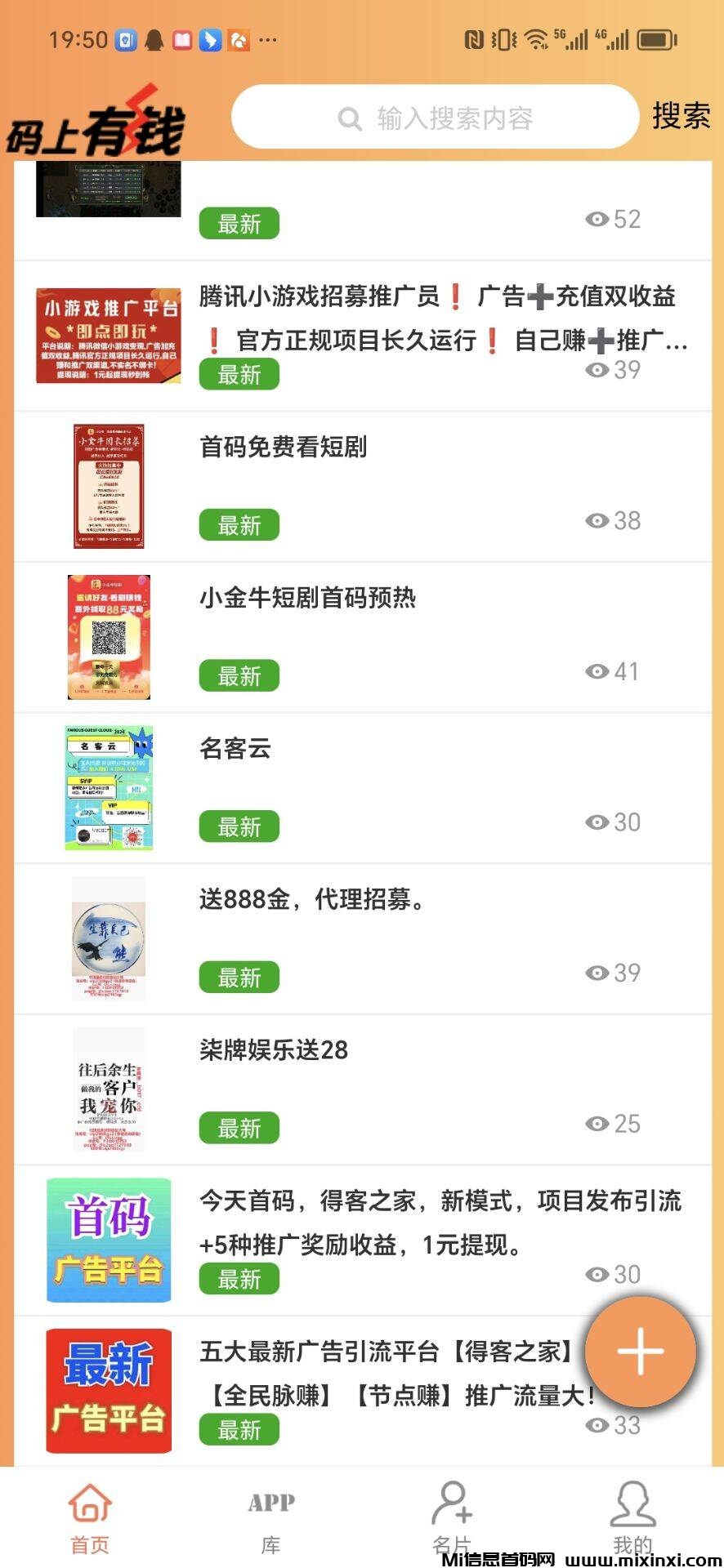Switch to the 首页 tab
Image resolution: width=724 pixels, height=1568 pixels.
(x=90, y=1516)
